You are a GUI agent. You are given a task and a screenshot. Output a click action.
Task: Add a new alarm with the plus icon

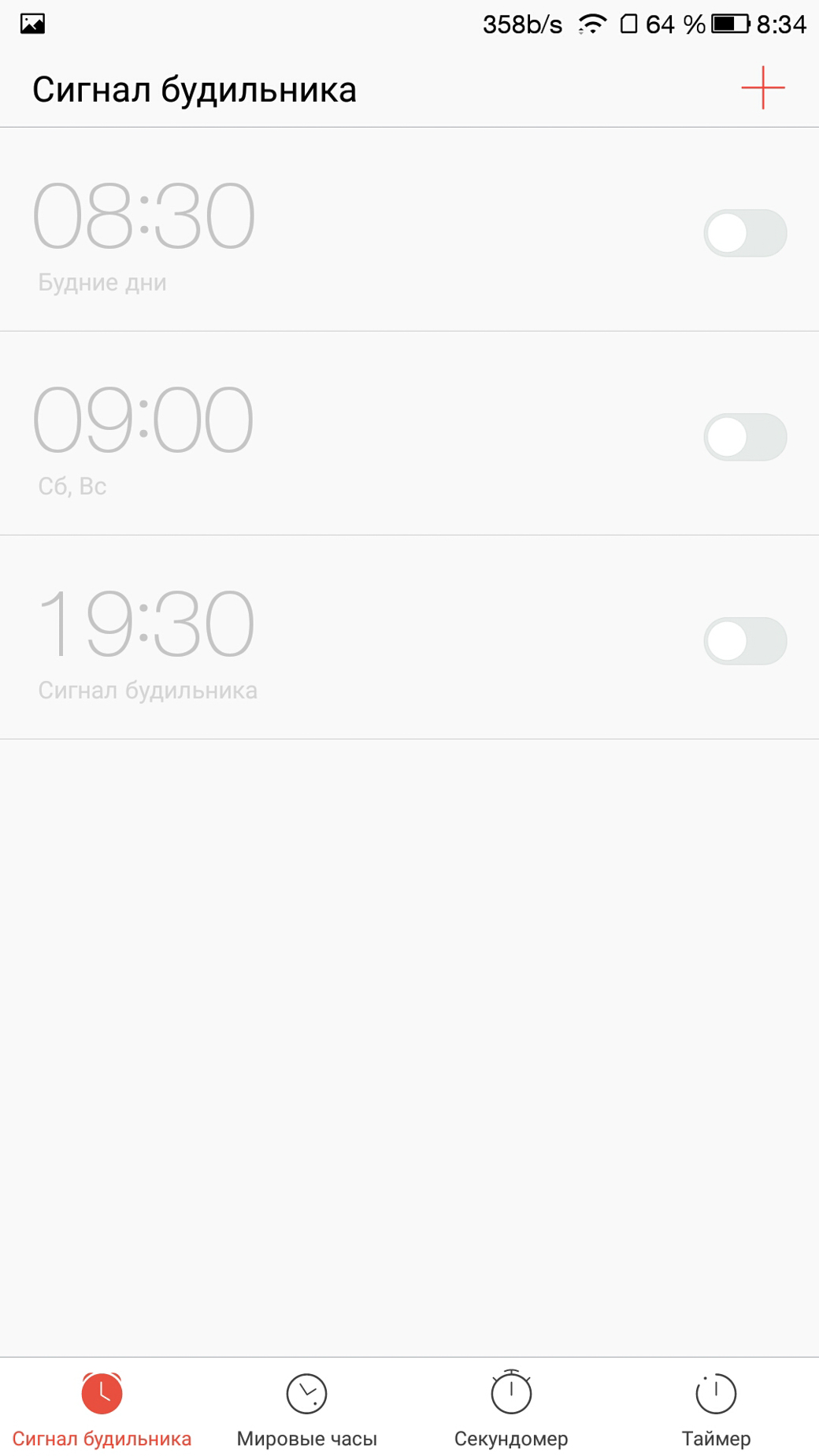coord(762,87)
